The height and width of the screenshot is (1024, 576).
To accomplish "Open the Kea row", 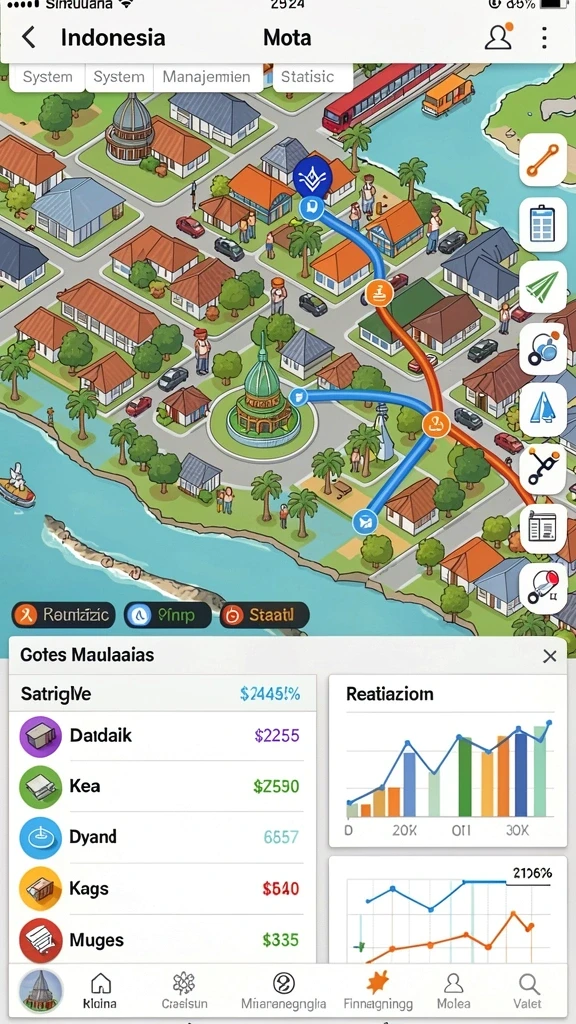I will click(x=162, y=786).
